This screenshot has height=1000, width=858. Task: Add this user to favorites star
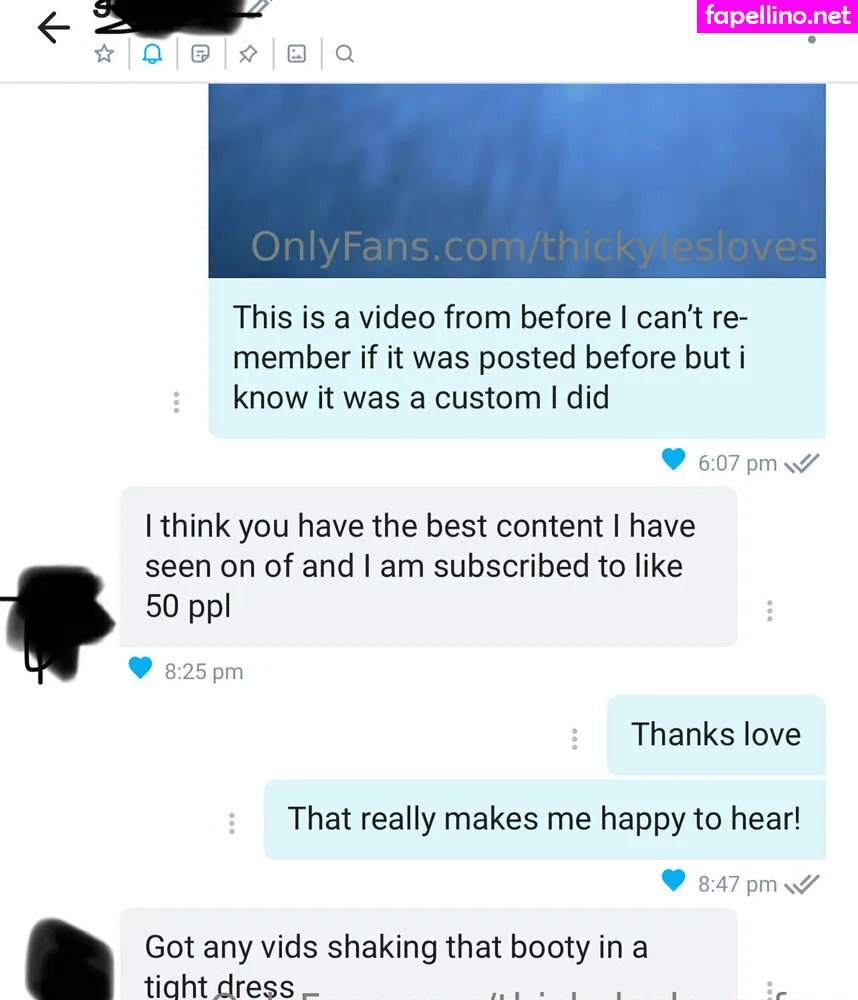tap(104, 54)
